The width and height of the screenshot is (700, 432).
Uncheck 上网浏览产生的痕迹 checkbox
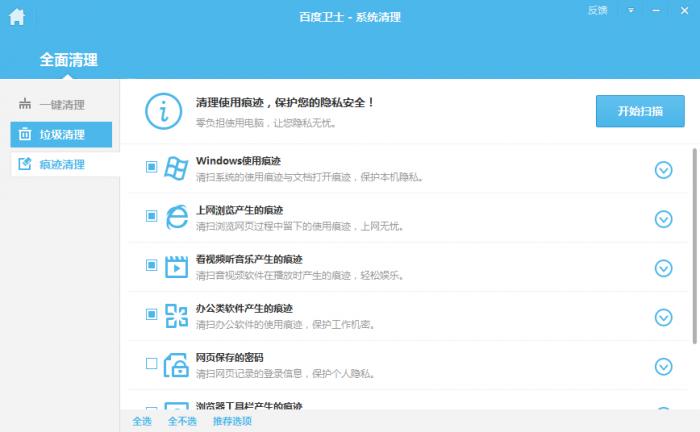(x=152, y=216)
